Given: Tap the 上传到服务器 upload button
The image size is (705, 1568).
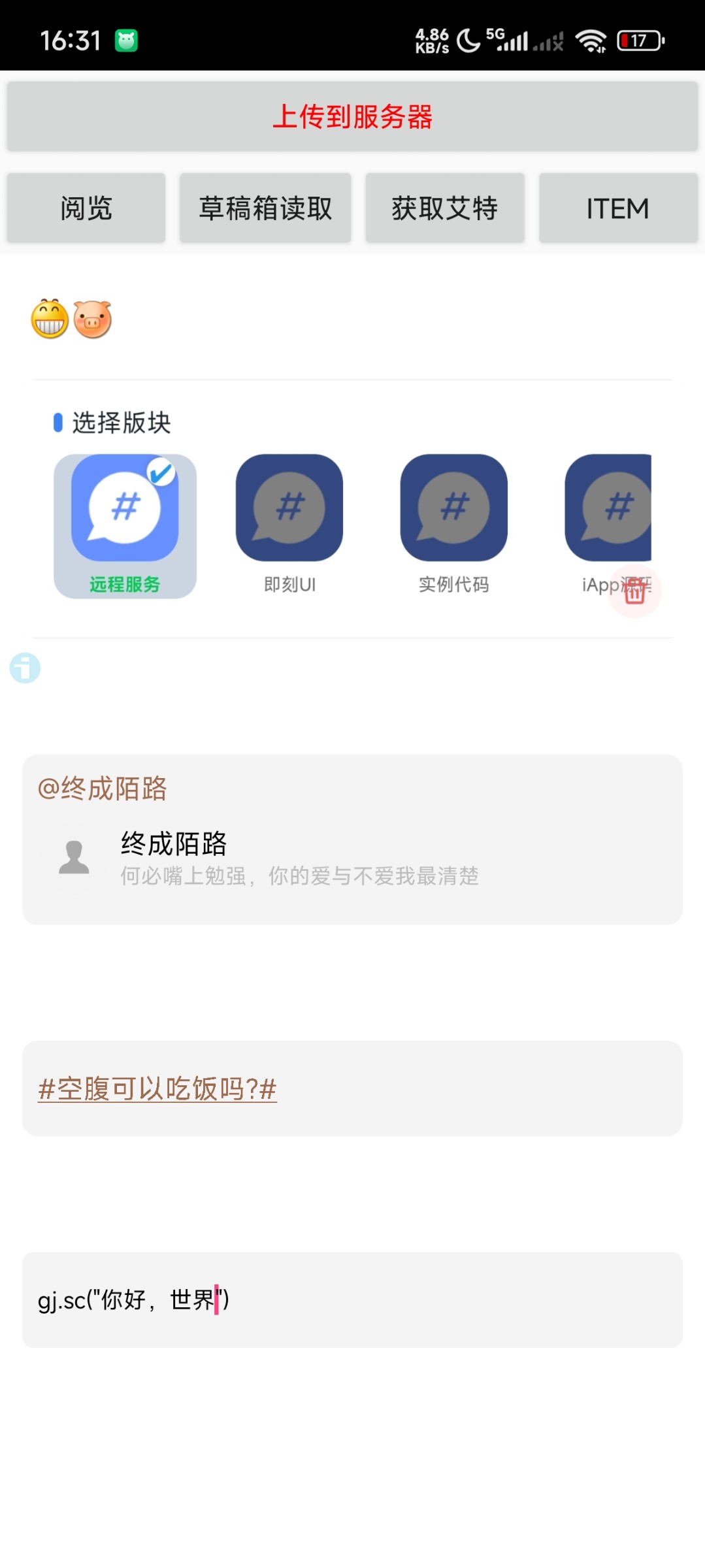Looking at the screenshot, I should point(352,117).
